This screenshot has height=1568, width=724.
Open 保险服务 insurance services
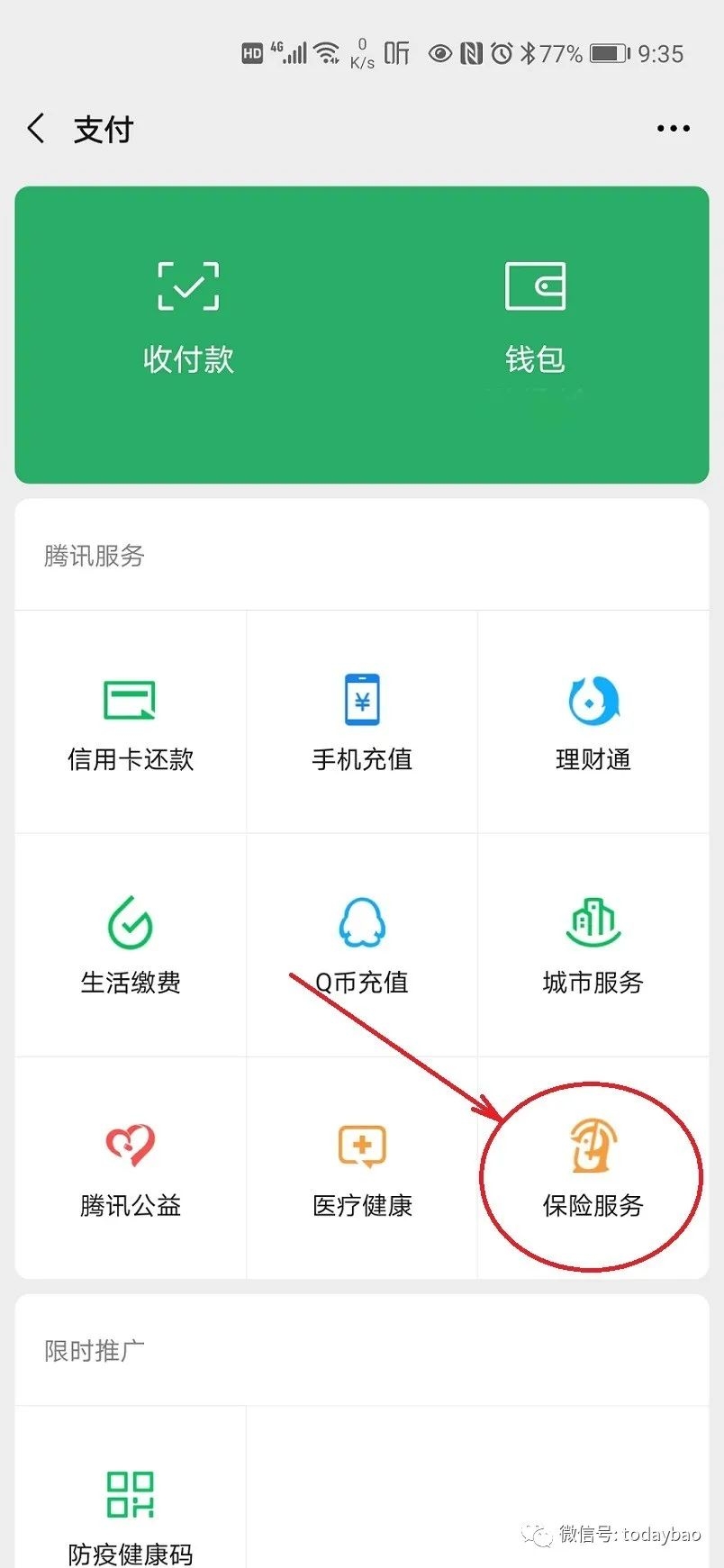coord(593,1168)
